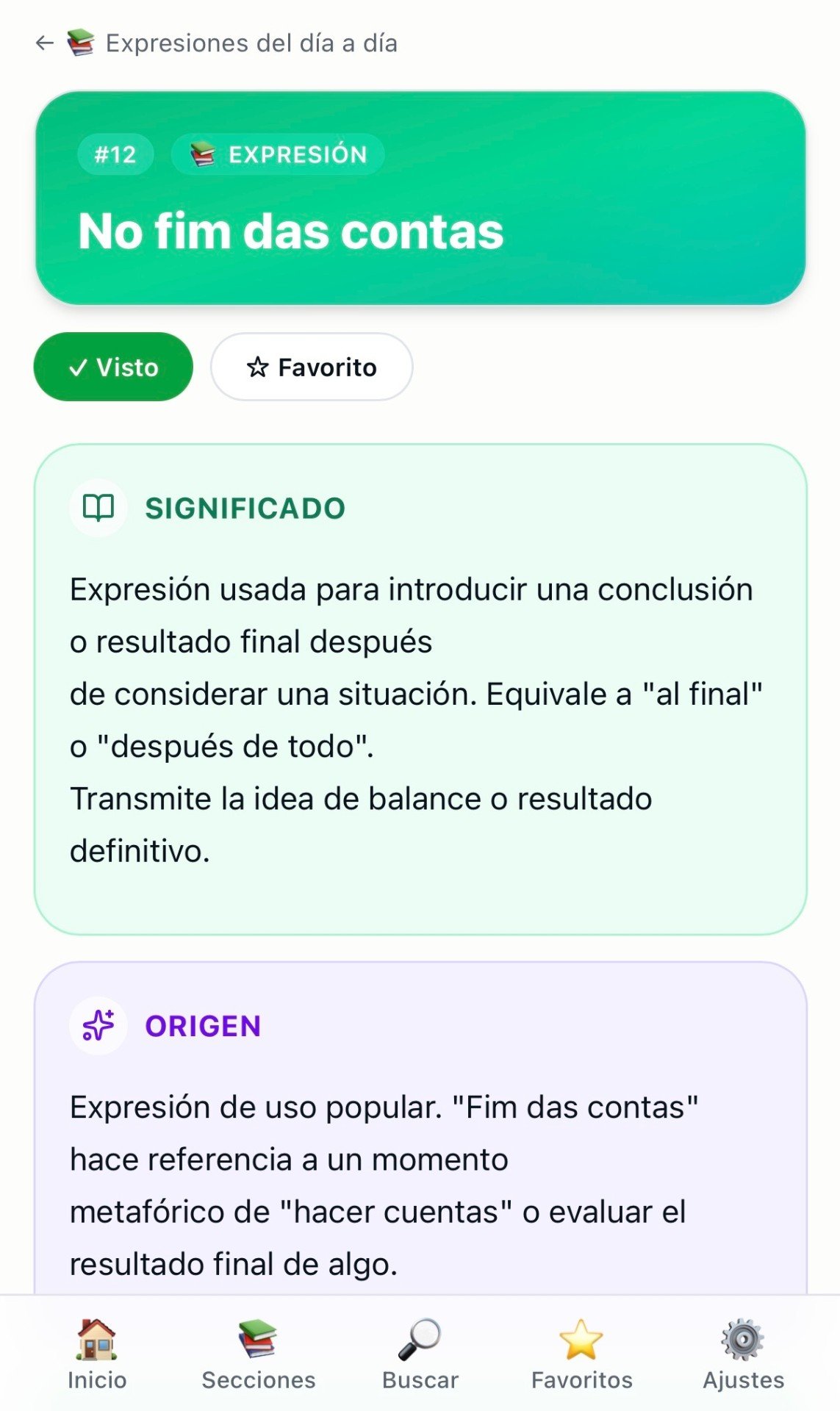
Task: Go to the Buscar tab
Action: (420, 1354)
